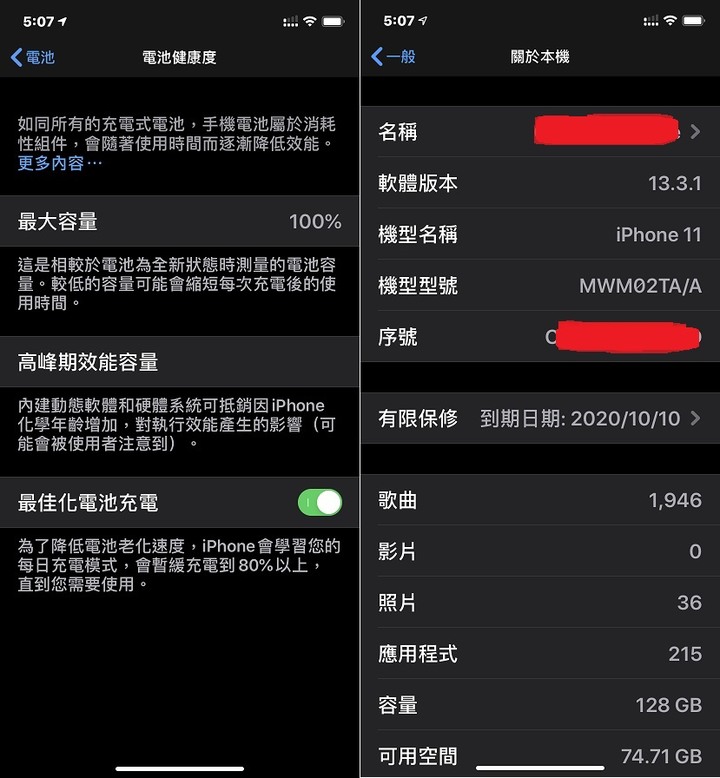The height and width of the screenshot is (778, 720).
Task: Tap the 軟體版本 row
Action: pos(540,183)
